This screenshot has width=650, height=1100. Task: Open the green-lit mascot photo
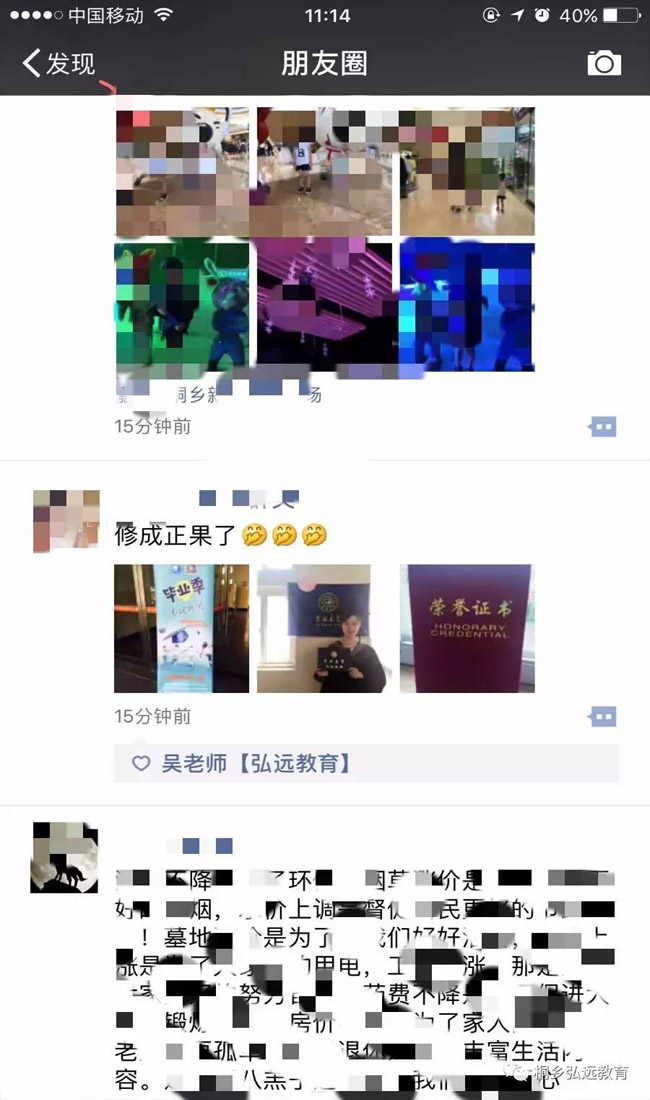(x=181, y=304)
